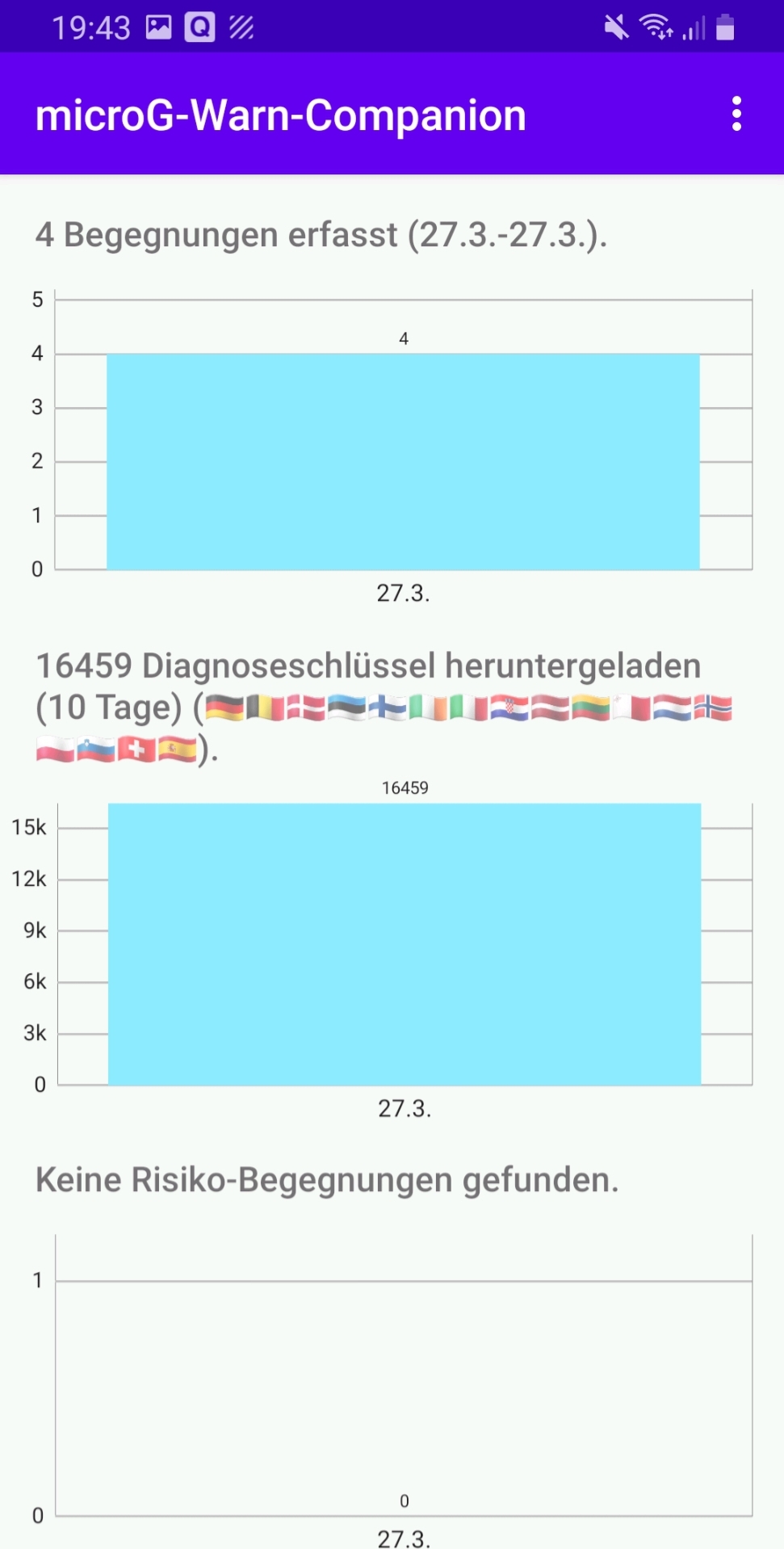Screen dimensions: 784x1549
Task: Open the overflow menu
Action: coord(736,114)
